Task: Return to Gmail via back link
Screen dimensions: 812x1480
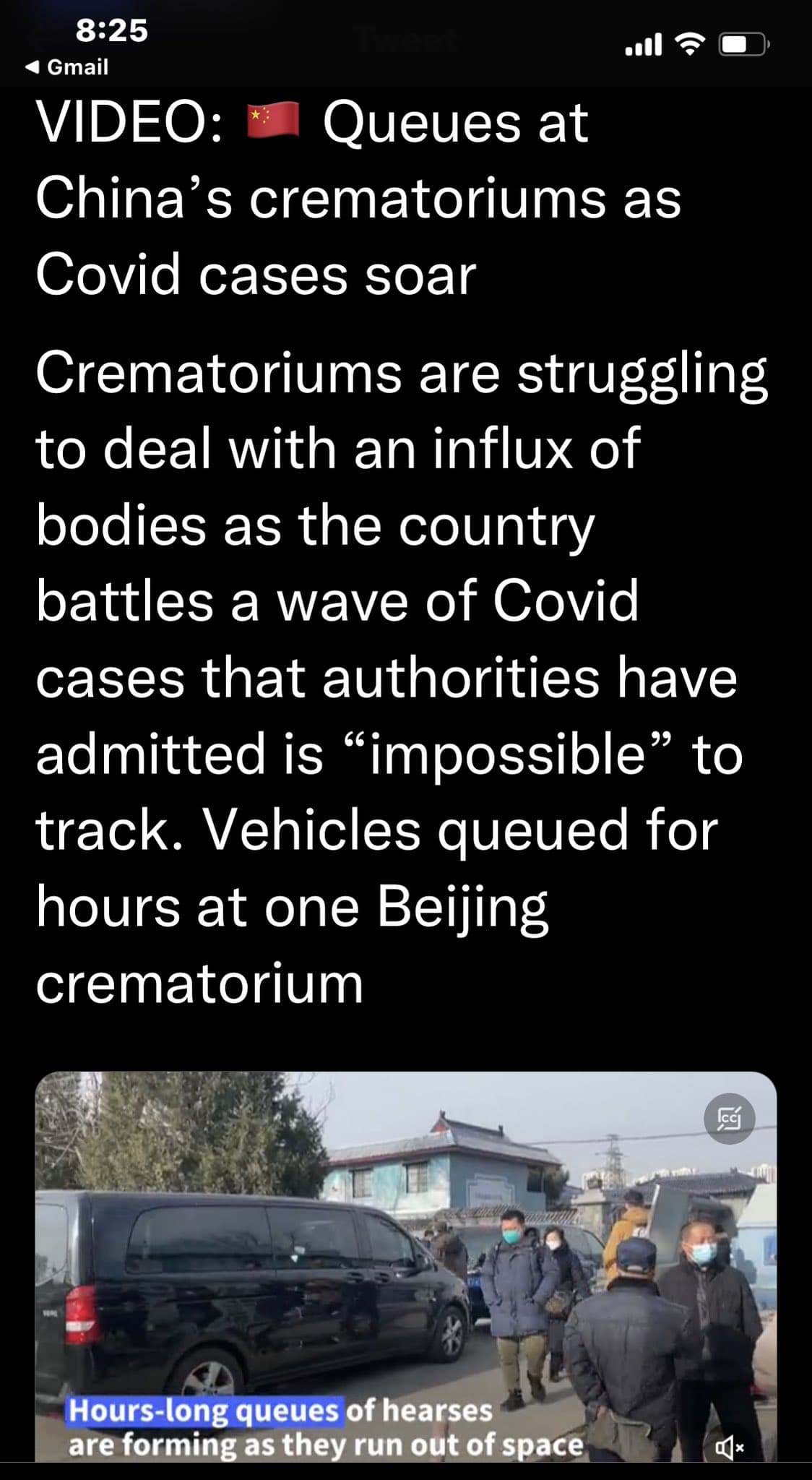Action: click(x=66, y=67)
